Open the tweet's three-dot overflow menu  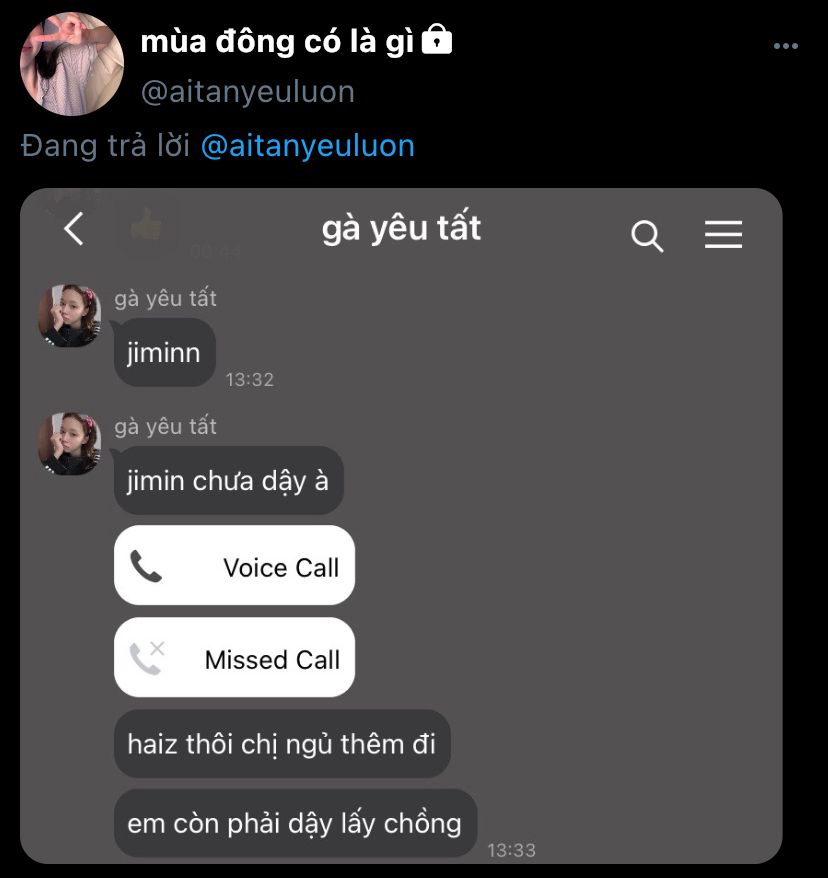[x=786, y=46]
